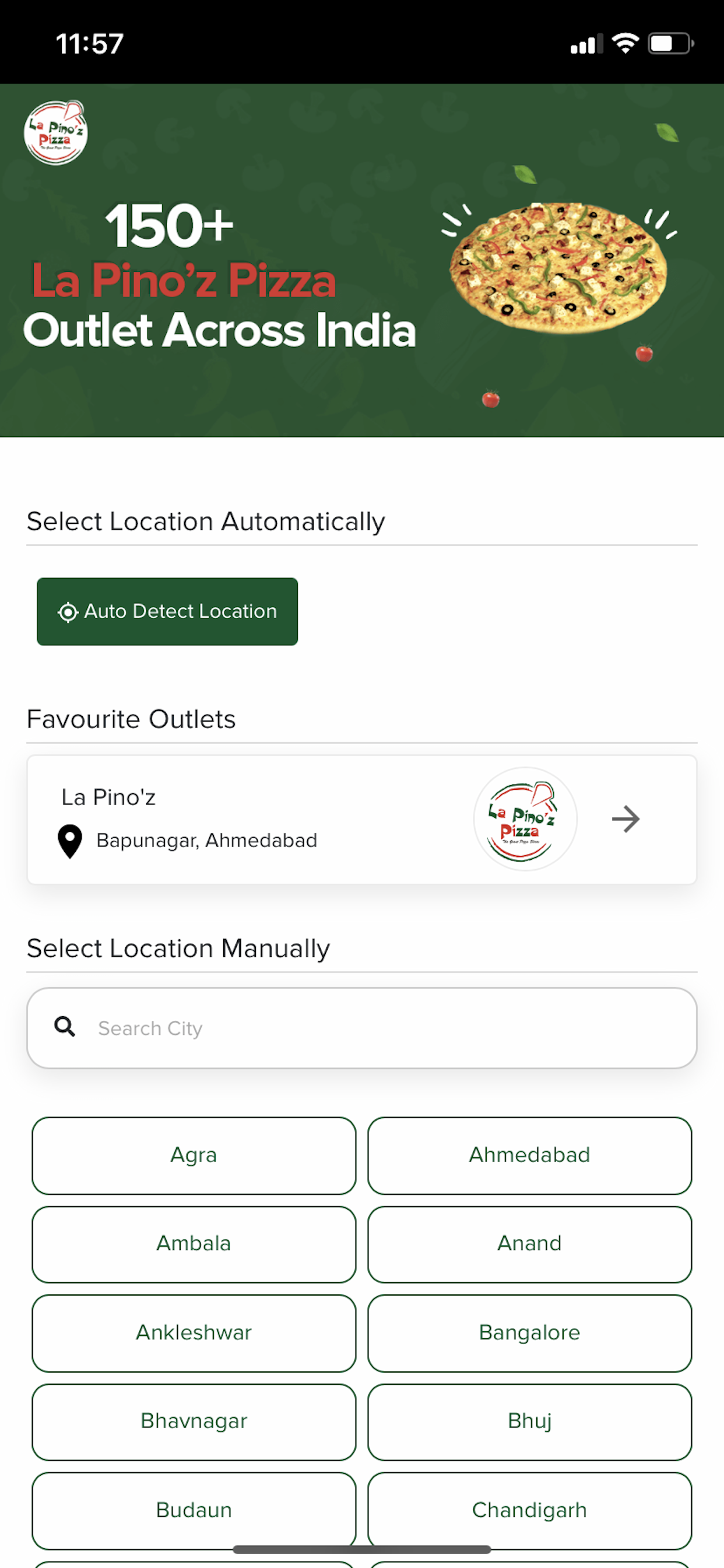The width and height of the screenshot is (724, 1568).
Task: Choose Ankleshwar city
Action: point(194,1333)
